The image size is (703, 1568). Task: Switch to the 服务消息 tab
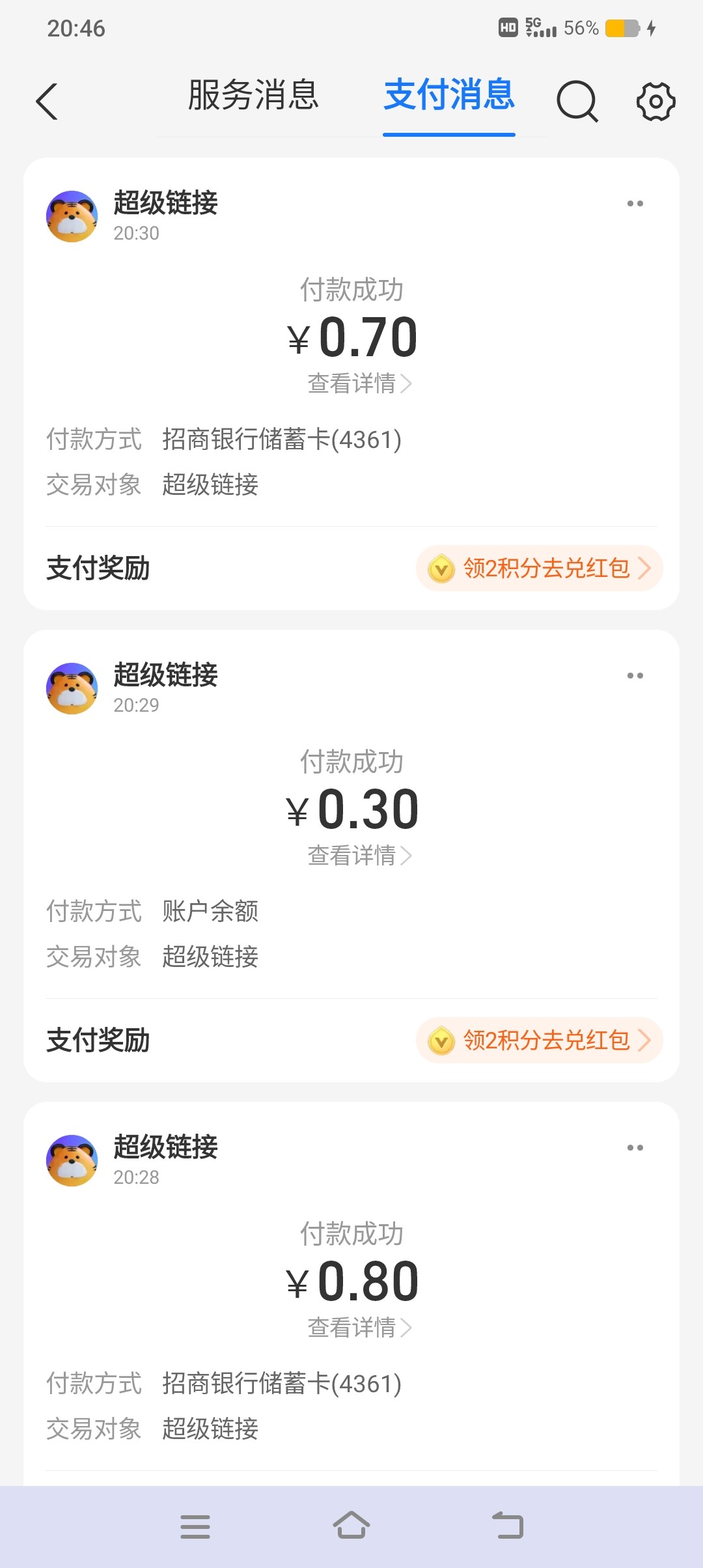click(253, 95)
